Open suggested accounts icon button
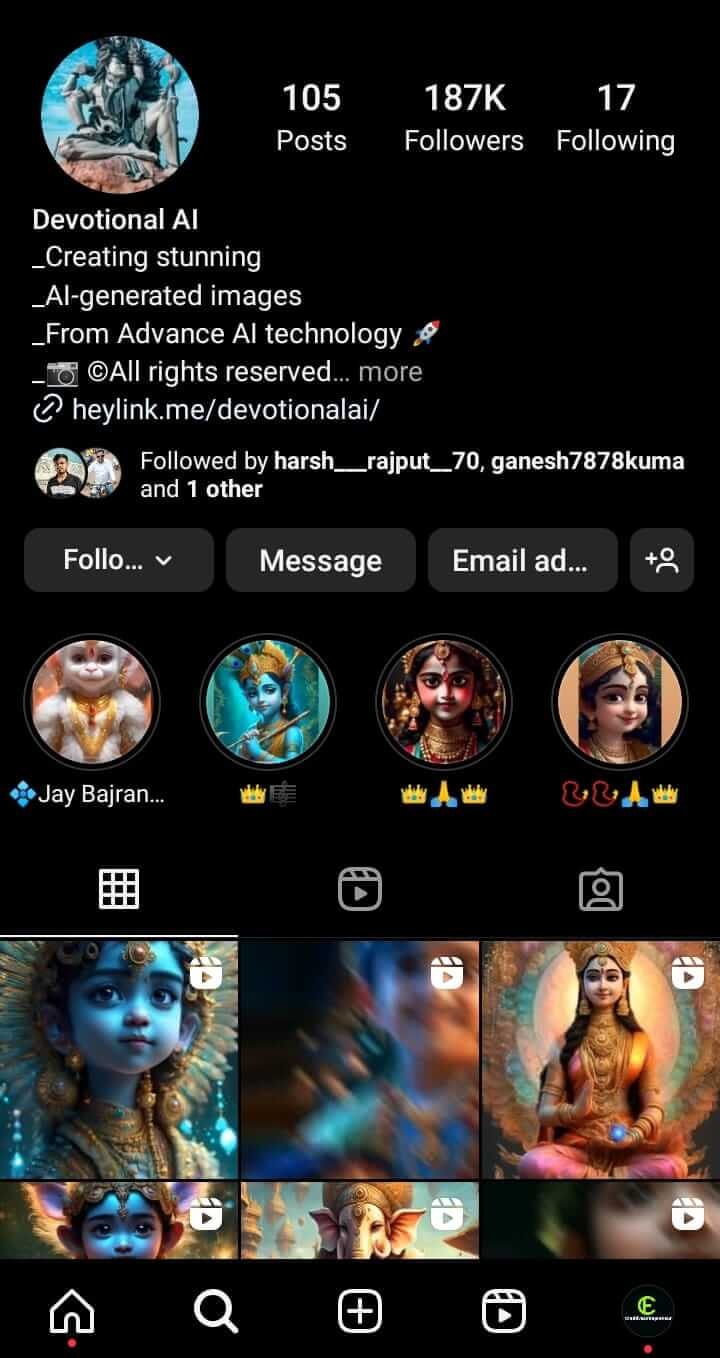 point(661,560)
